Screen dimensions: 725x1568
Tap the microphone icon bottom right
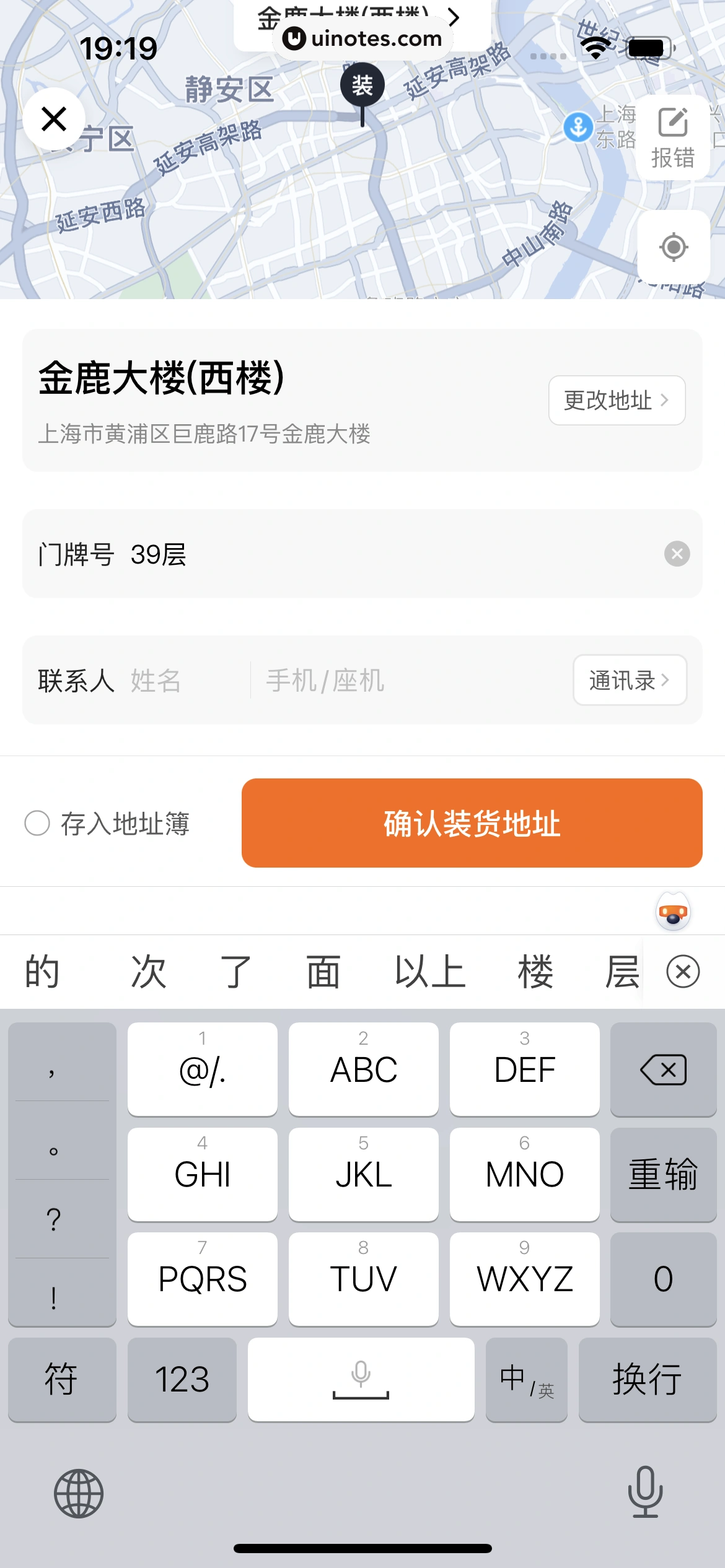point(645,1491)
